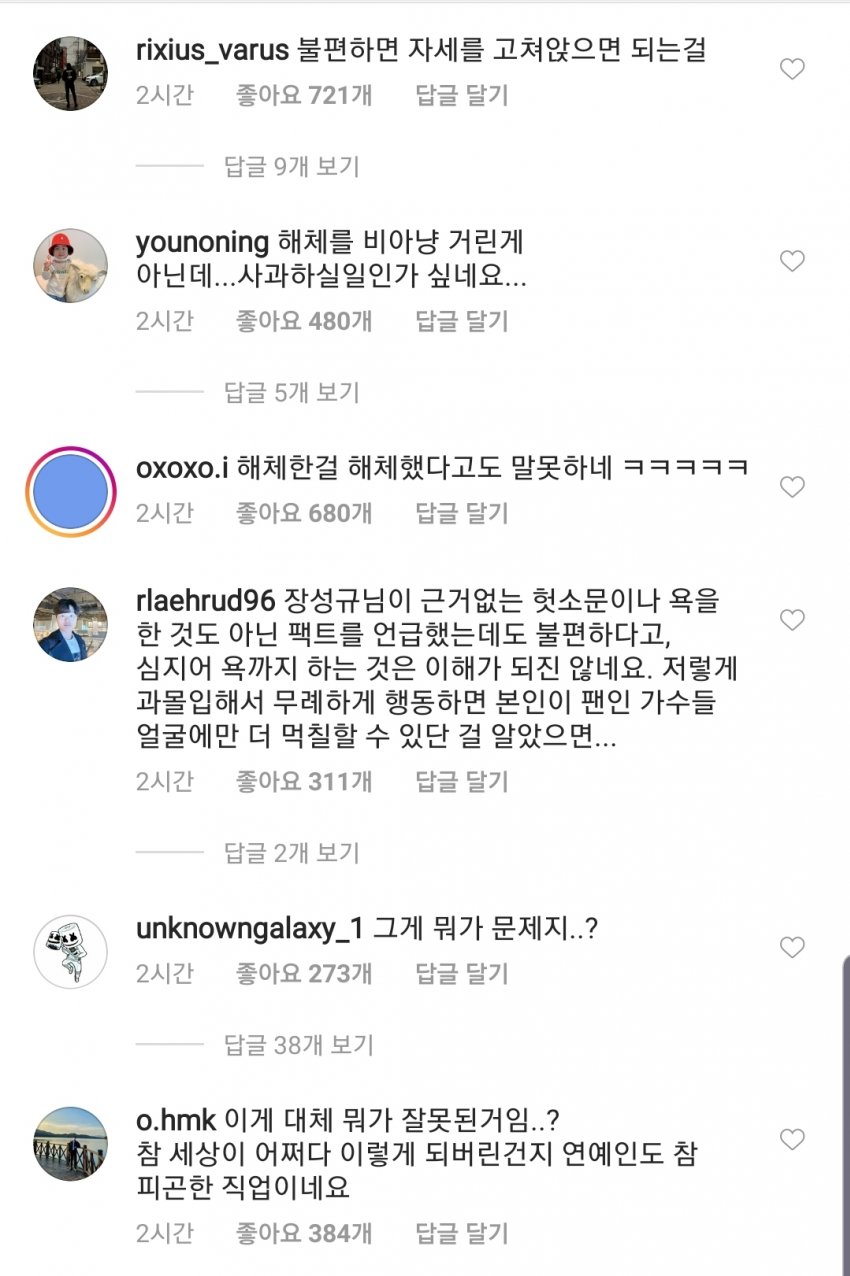View likes on oxoxo.i's comment (좋아요 680개)
The image size is (850, 1276).
pyautogui.click(x=304, y=513)
